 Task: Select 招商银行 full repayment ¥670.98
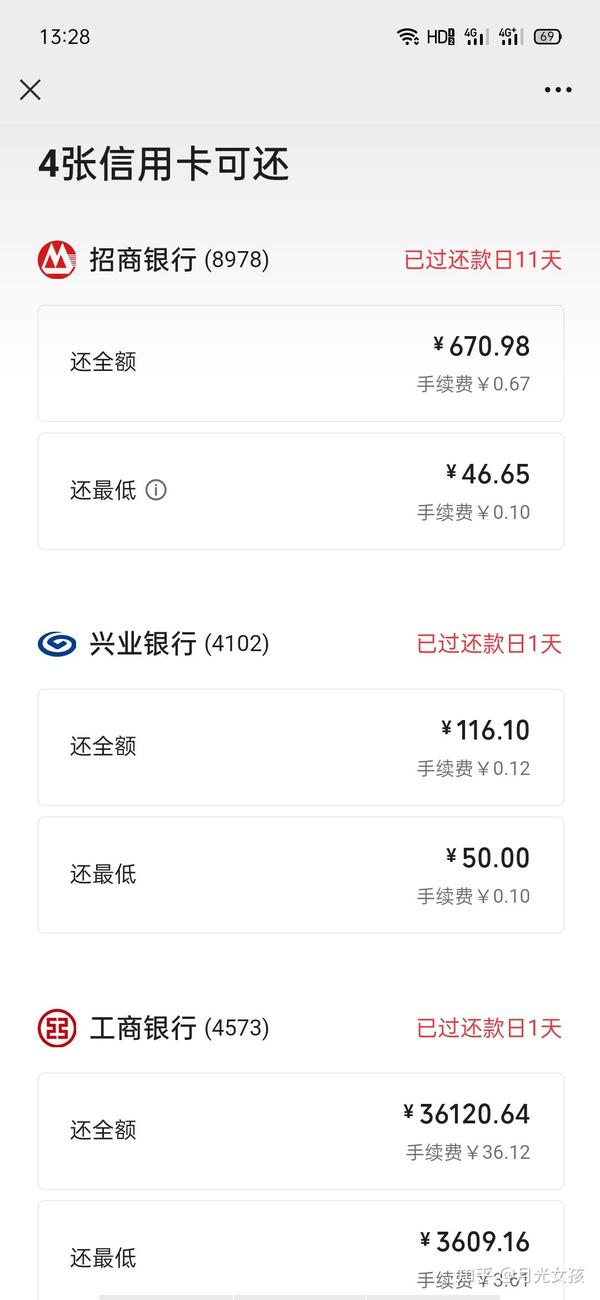300,363
